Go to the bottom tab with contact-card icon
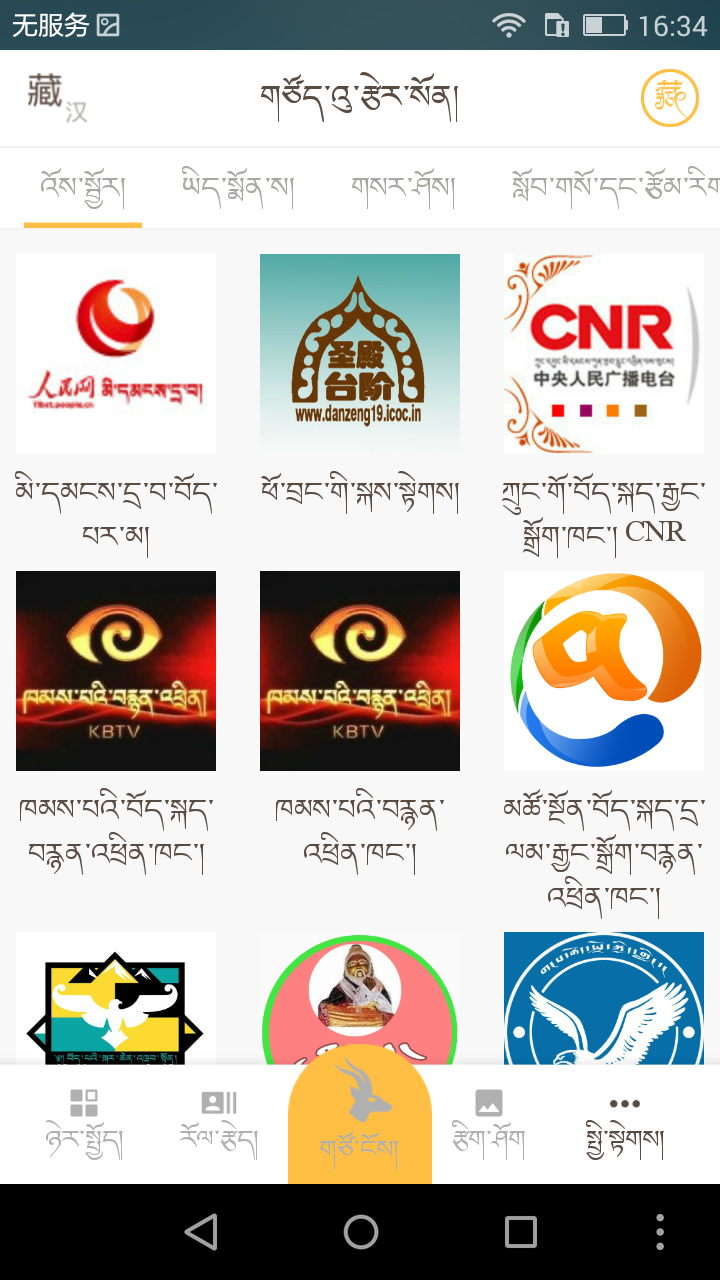 (x=219, y=1123)
